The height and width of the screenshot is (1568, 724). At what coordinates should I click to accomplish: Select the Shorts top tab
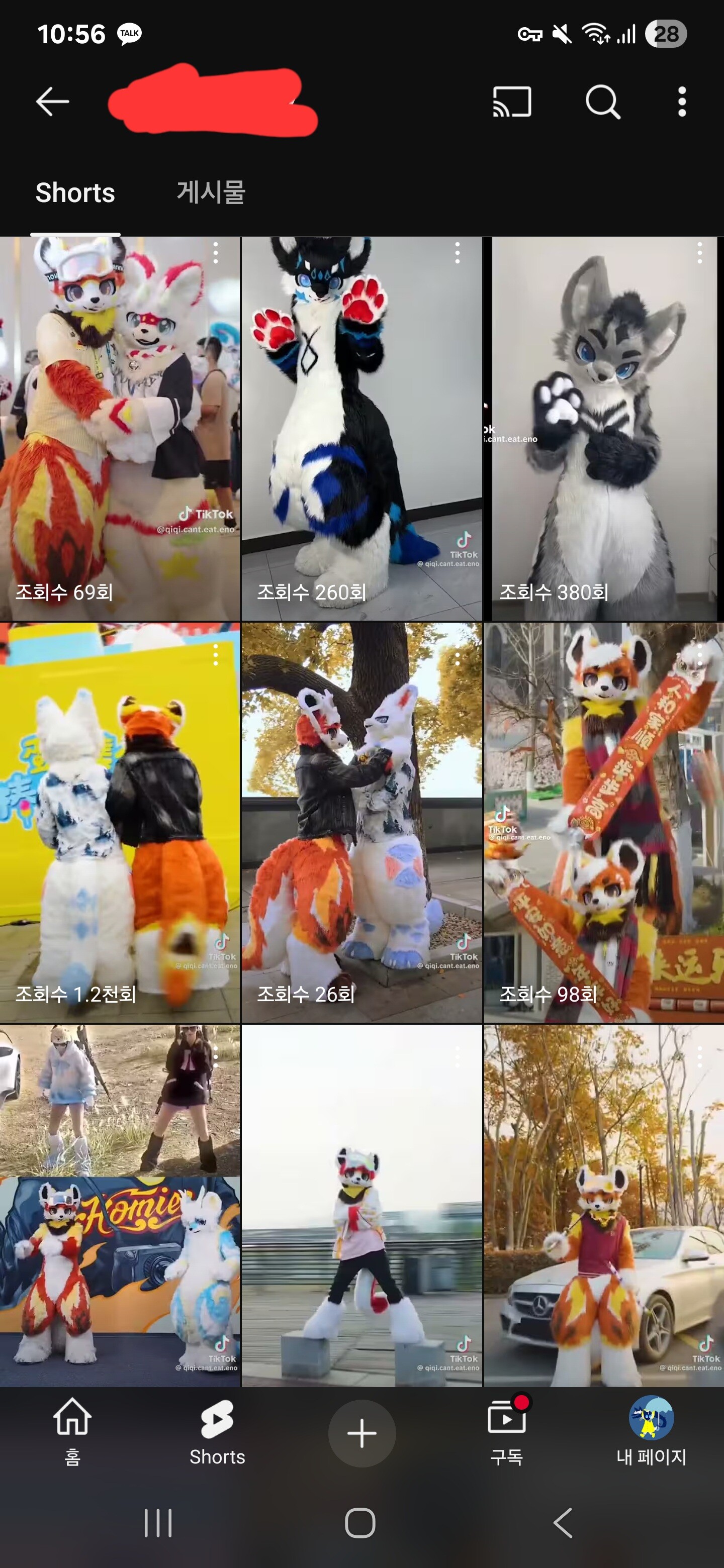(75, 192)
